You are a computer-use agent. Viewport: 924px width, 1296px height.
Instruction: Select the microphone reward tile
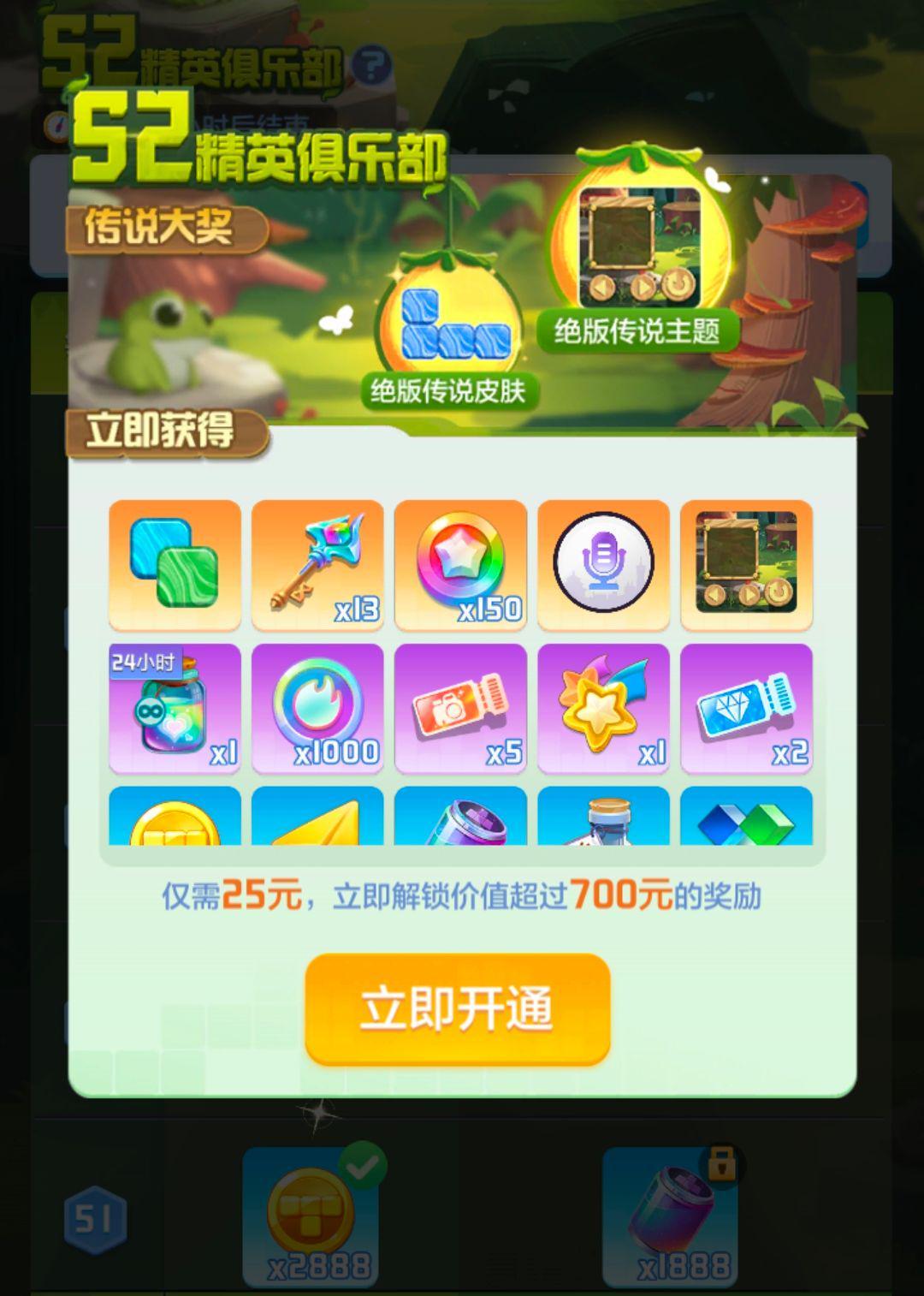603,565
